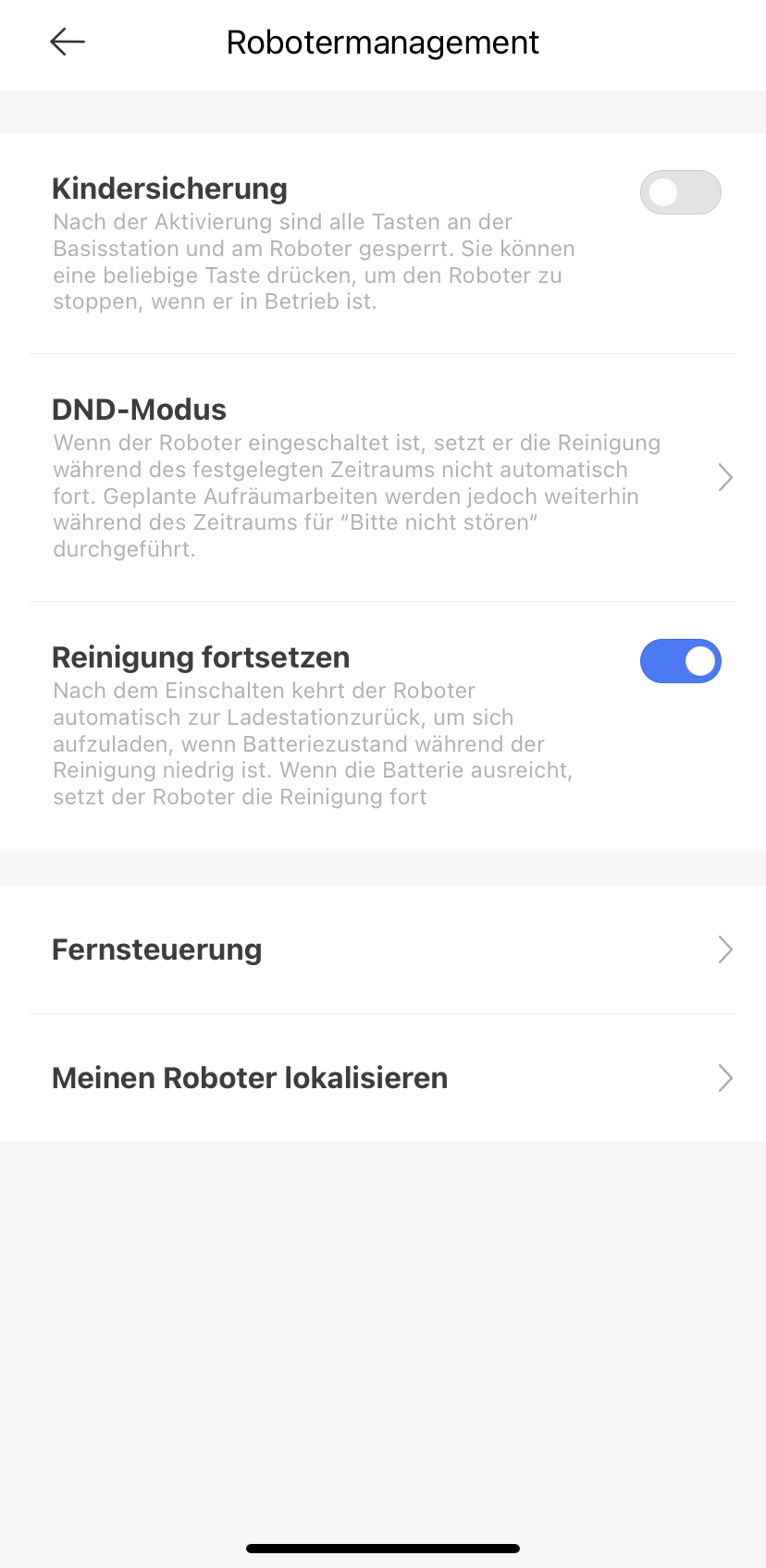Select Meinen Roboter lokalisieren

click(383, 1078)
